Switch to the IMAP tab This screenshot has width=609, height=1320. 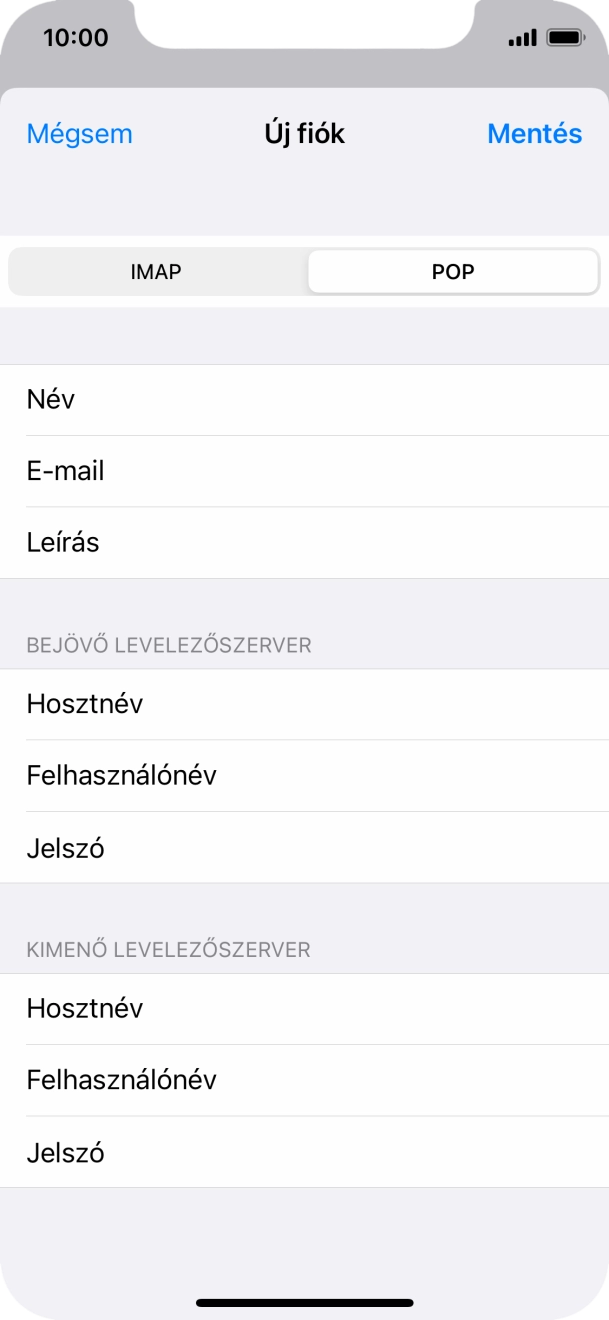pos(156,272)
